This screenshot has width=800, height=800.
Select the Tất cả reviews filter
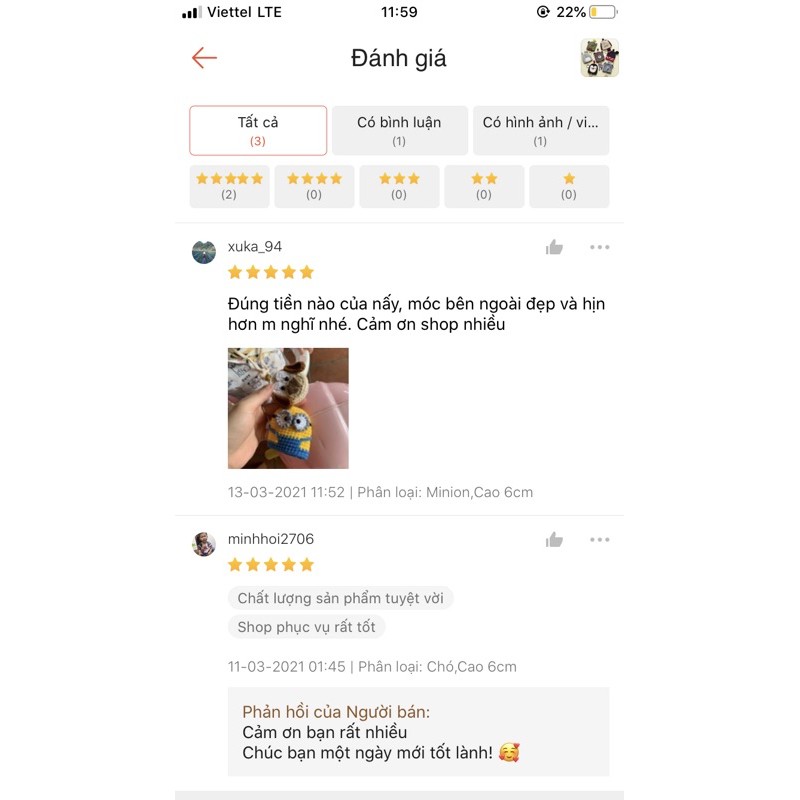pyautogui.click(x=258, y=130)
